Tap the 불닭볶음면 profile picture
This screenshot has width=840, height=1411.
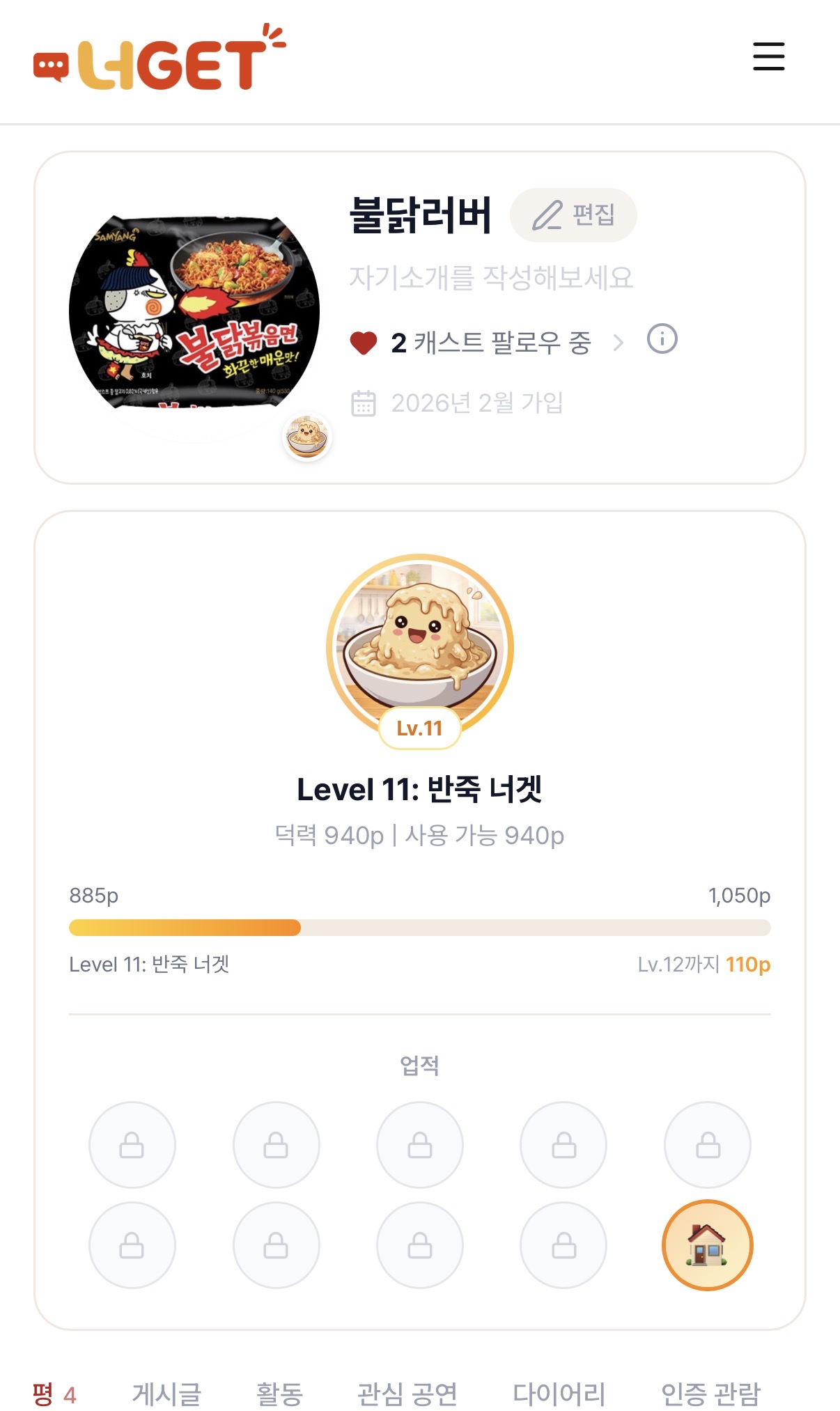(x=194, y=312)
